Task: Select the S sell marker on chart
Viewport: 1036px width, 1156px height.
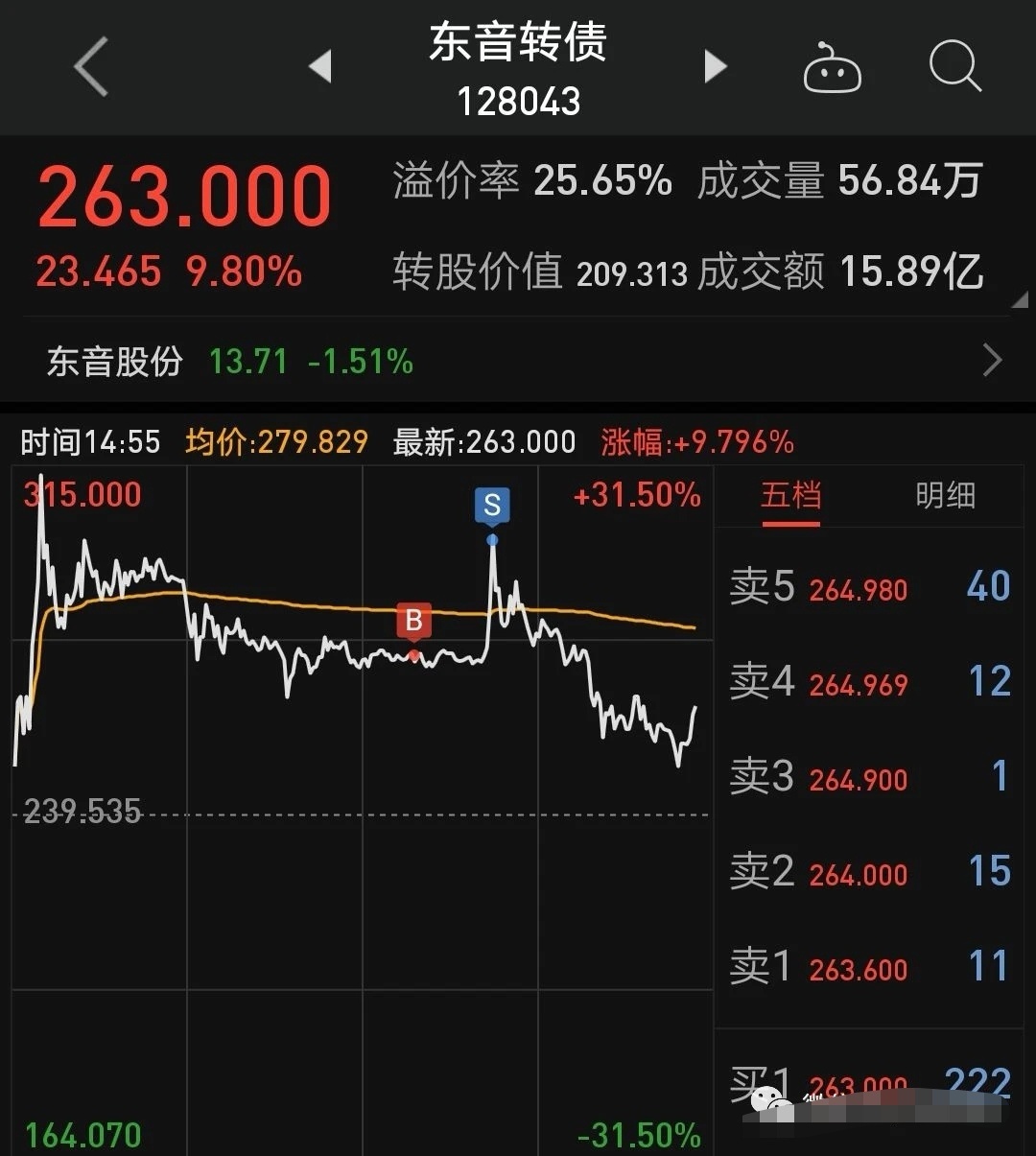Action: (x=492, y=506)
